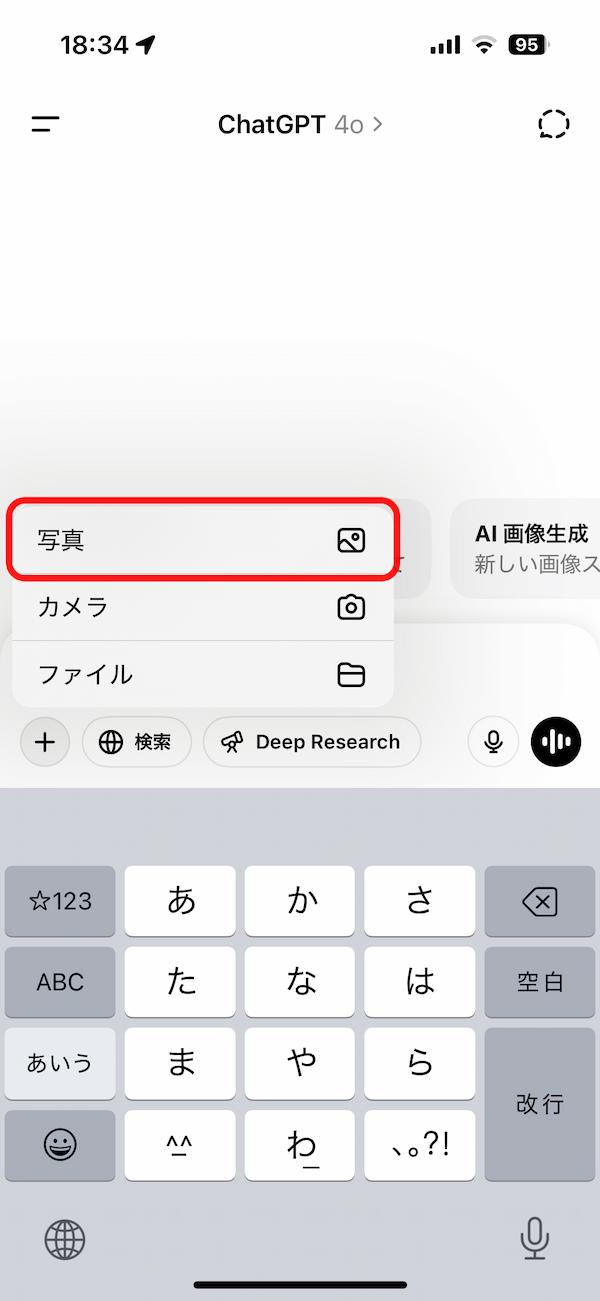Open the ChatGPT 4o model selector
The image size is (600, 1301).
click(300, 124)
